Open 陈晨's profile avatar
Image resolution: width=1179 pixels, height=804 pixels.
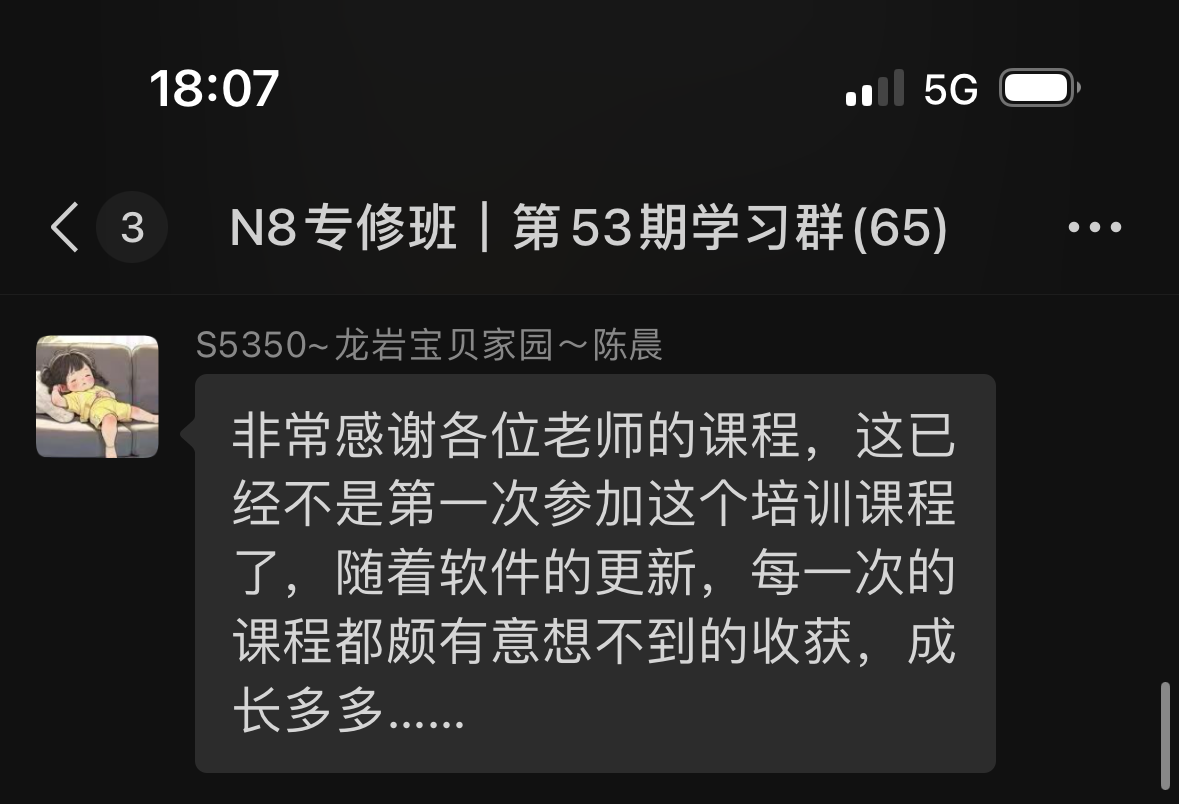click(97, 396)
